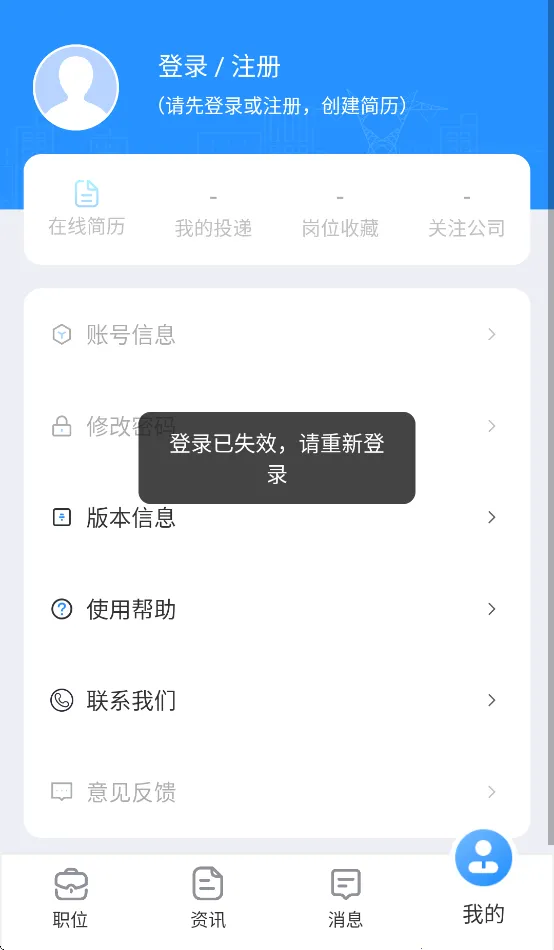Open the 使用帮助 help page

[277, 609]
